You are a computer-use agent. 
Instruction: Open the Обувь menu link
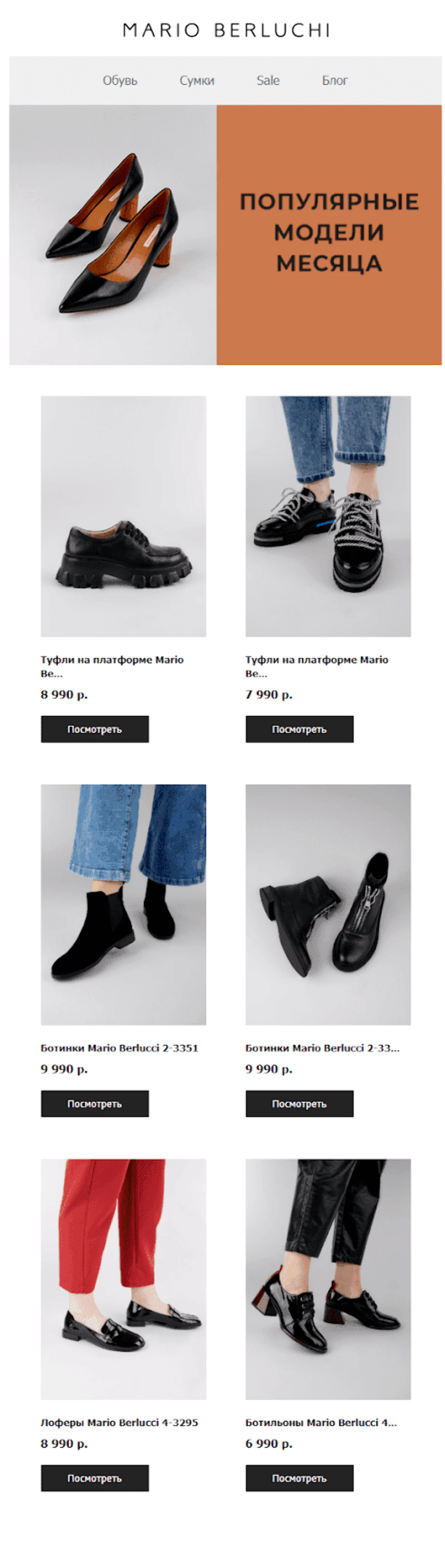pos(119,80)
